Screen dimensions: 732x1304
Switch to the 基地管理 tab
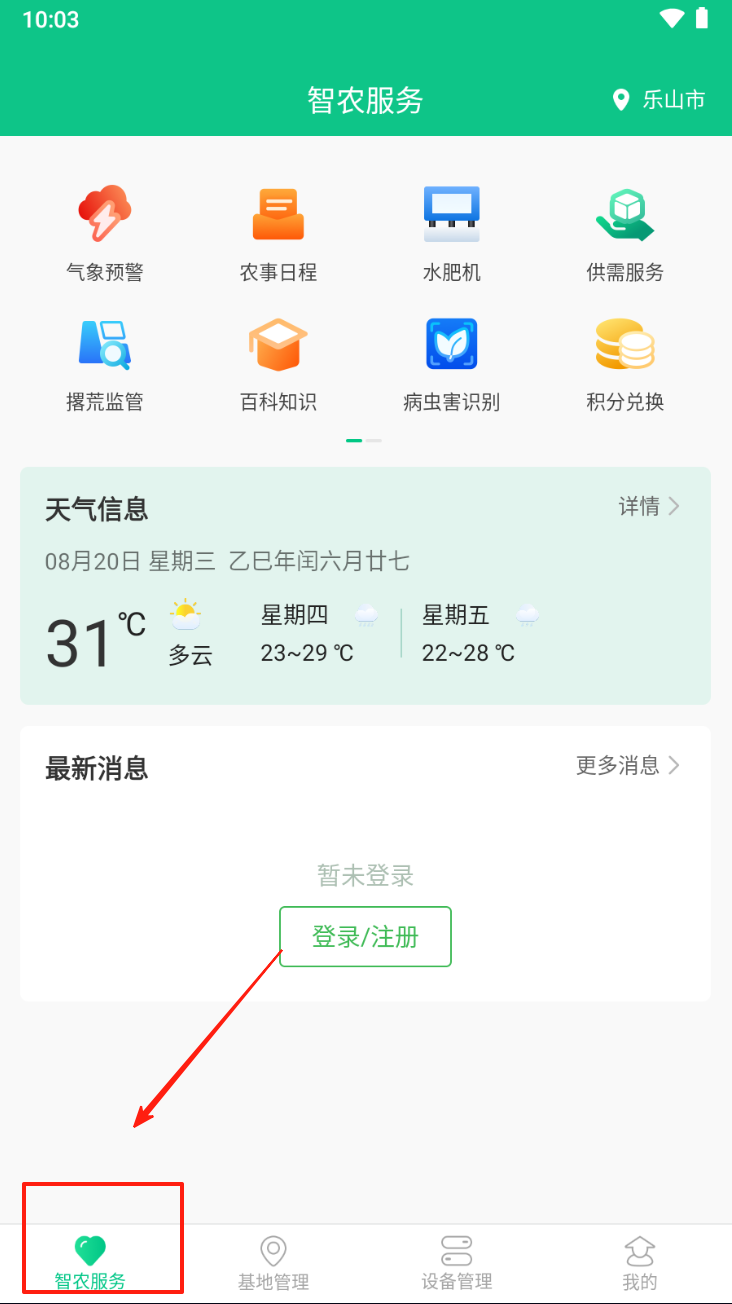point(273,1262)
